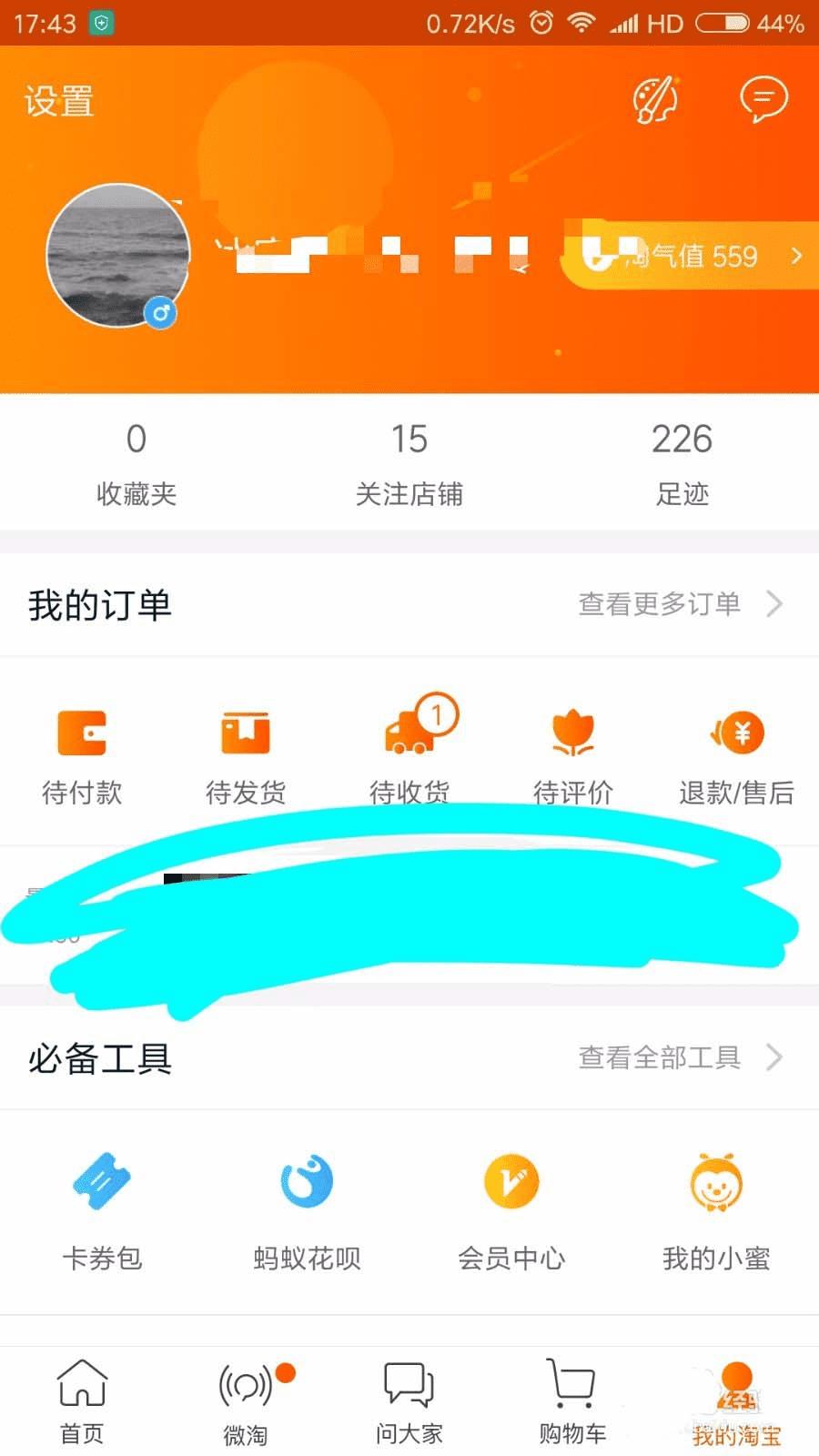Open 退款/售后 refunds
Viewport: 819px width, 1456px height.
click(736, 755)
